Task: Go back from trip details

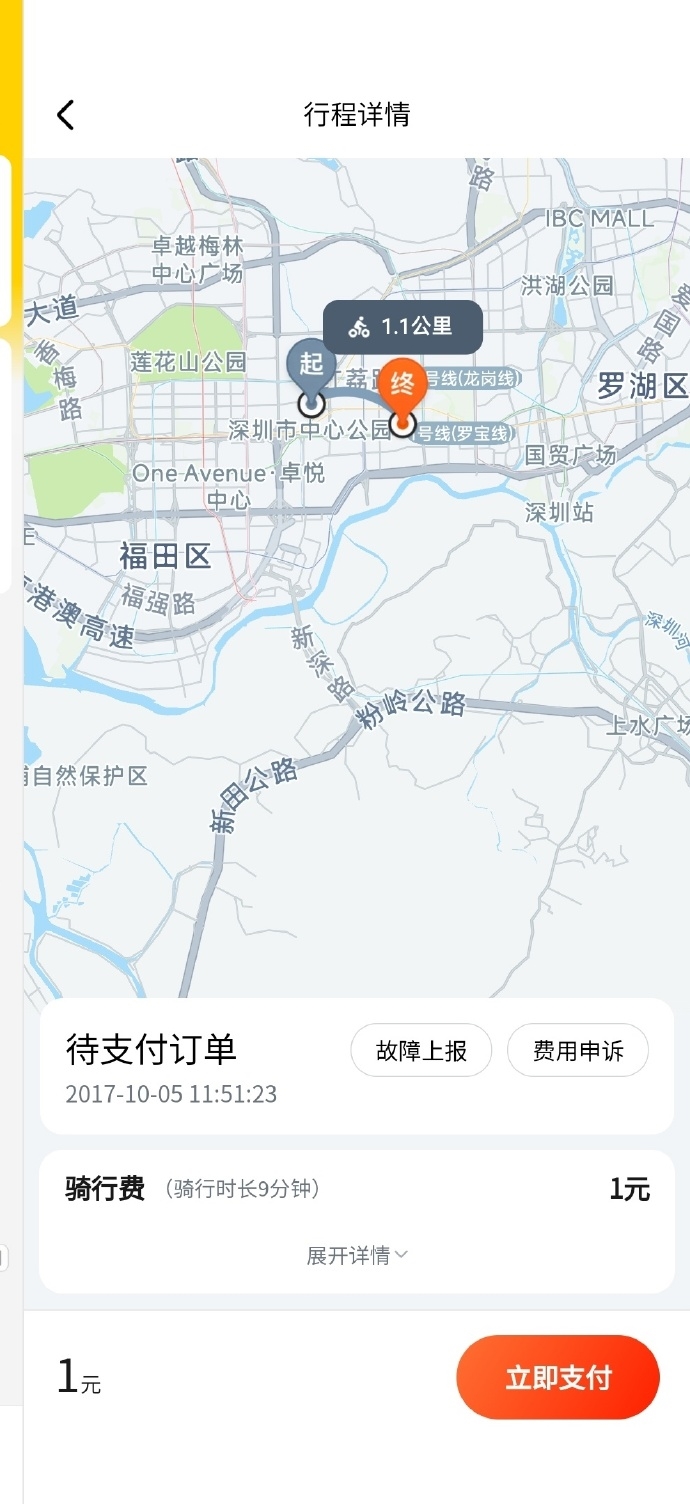Action: coord(66,115)
